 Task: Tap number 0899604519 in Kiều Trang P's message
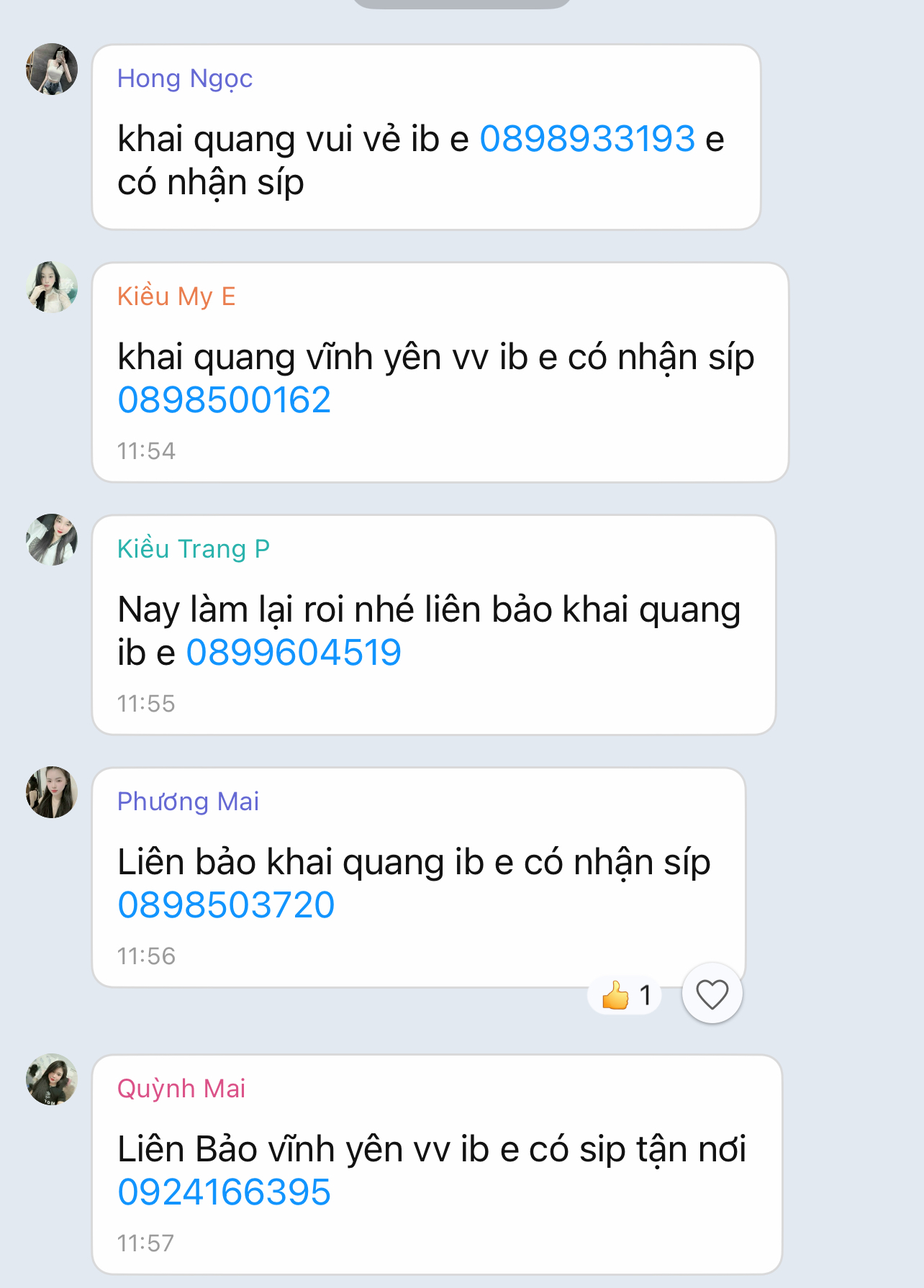pos(294,653)
